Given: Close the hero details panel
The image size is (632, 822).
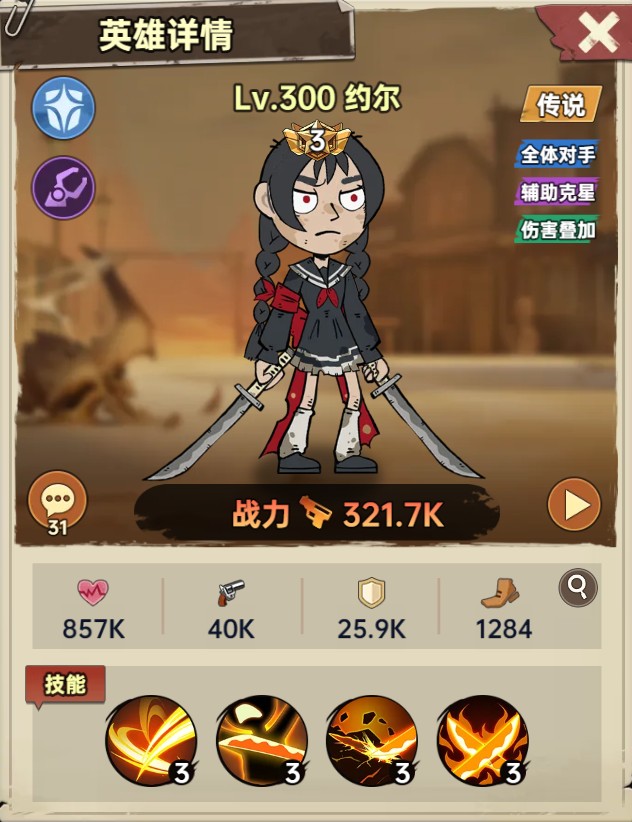Looking at the screenshot, I should pos(597,35).
